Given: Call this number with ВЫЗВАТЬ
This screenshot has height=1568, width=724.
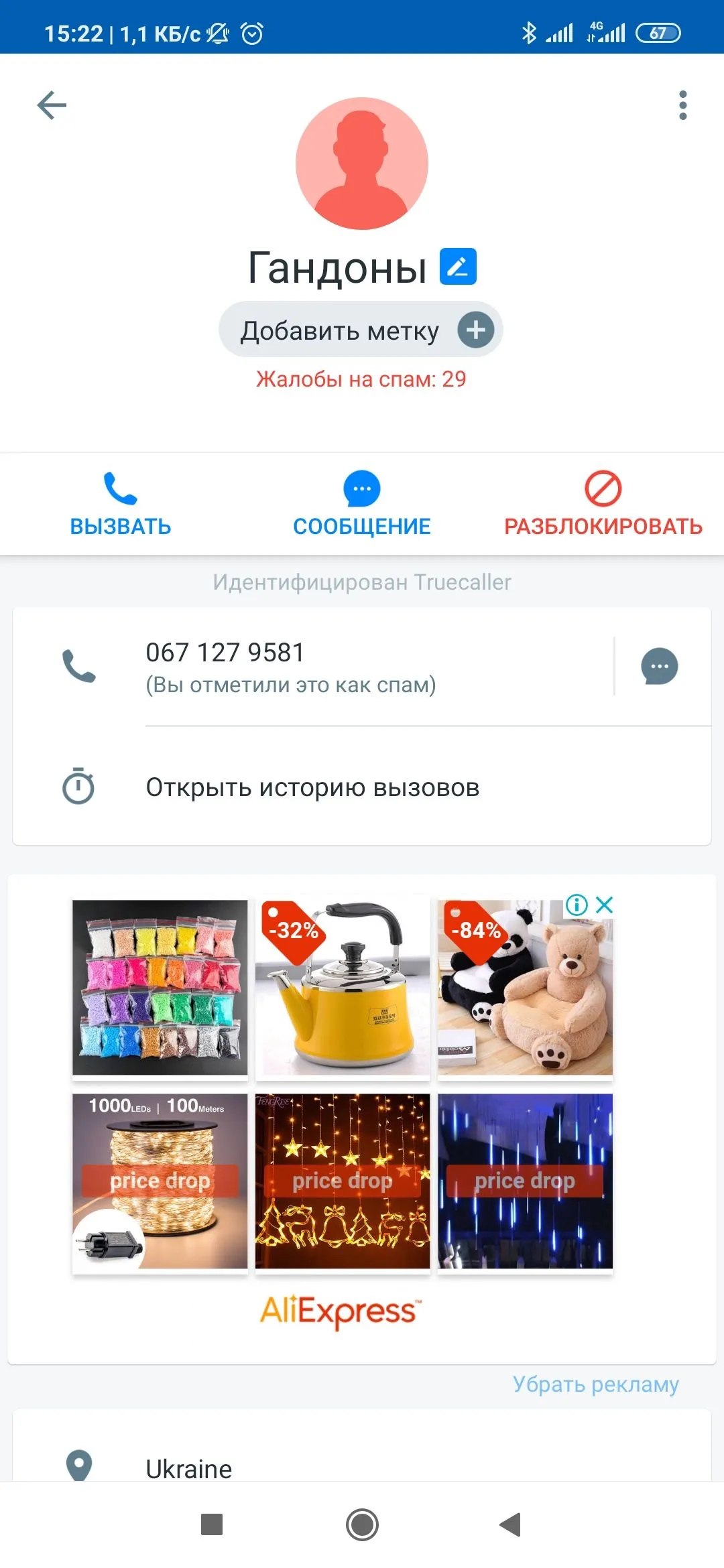Looking at the screenshot, I should (x=121, y=504).
